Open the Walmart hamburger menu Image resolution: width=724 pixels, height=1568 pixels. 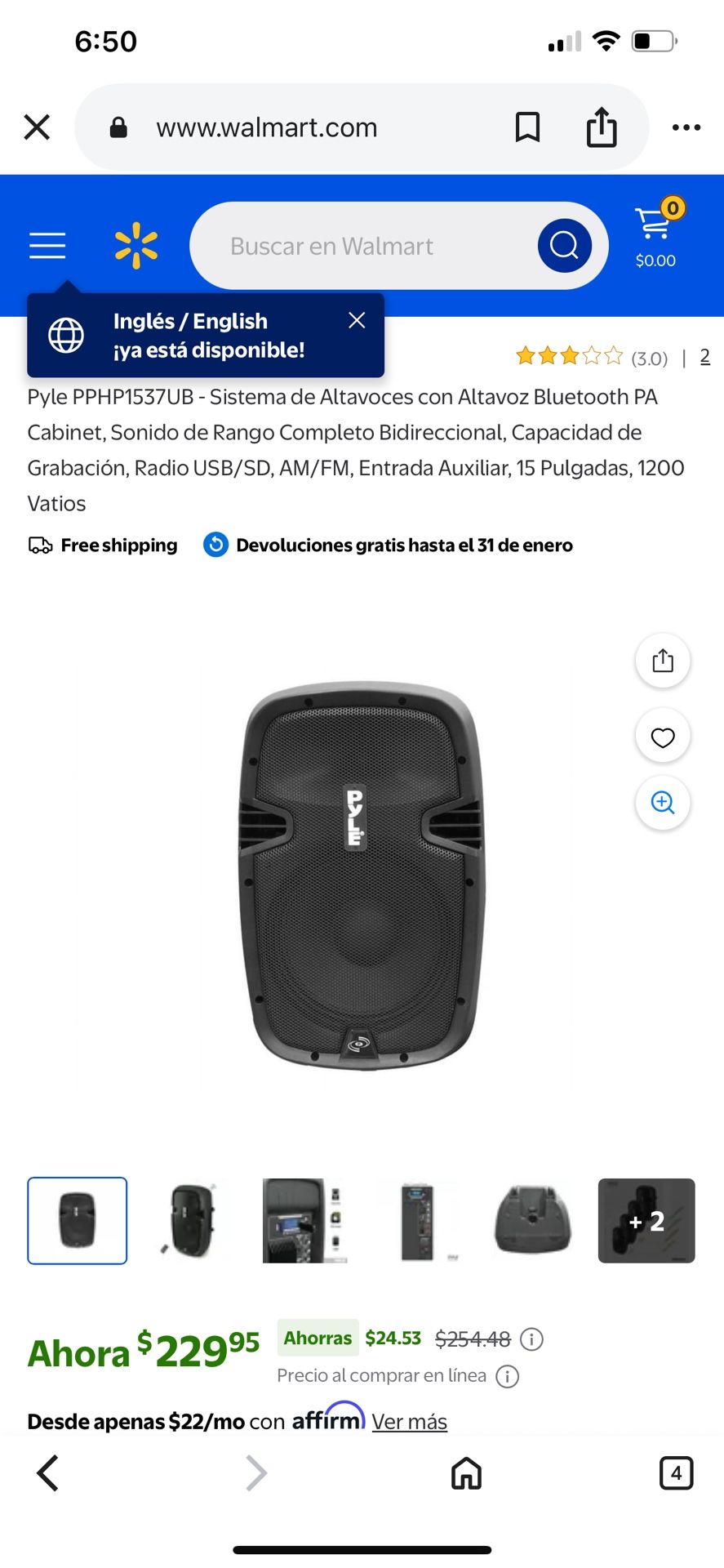coord(47,245)
